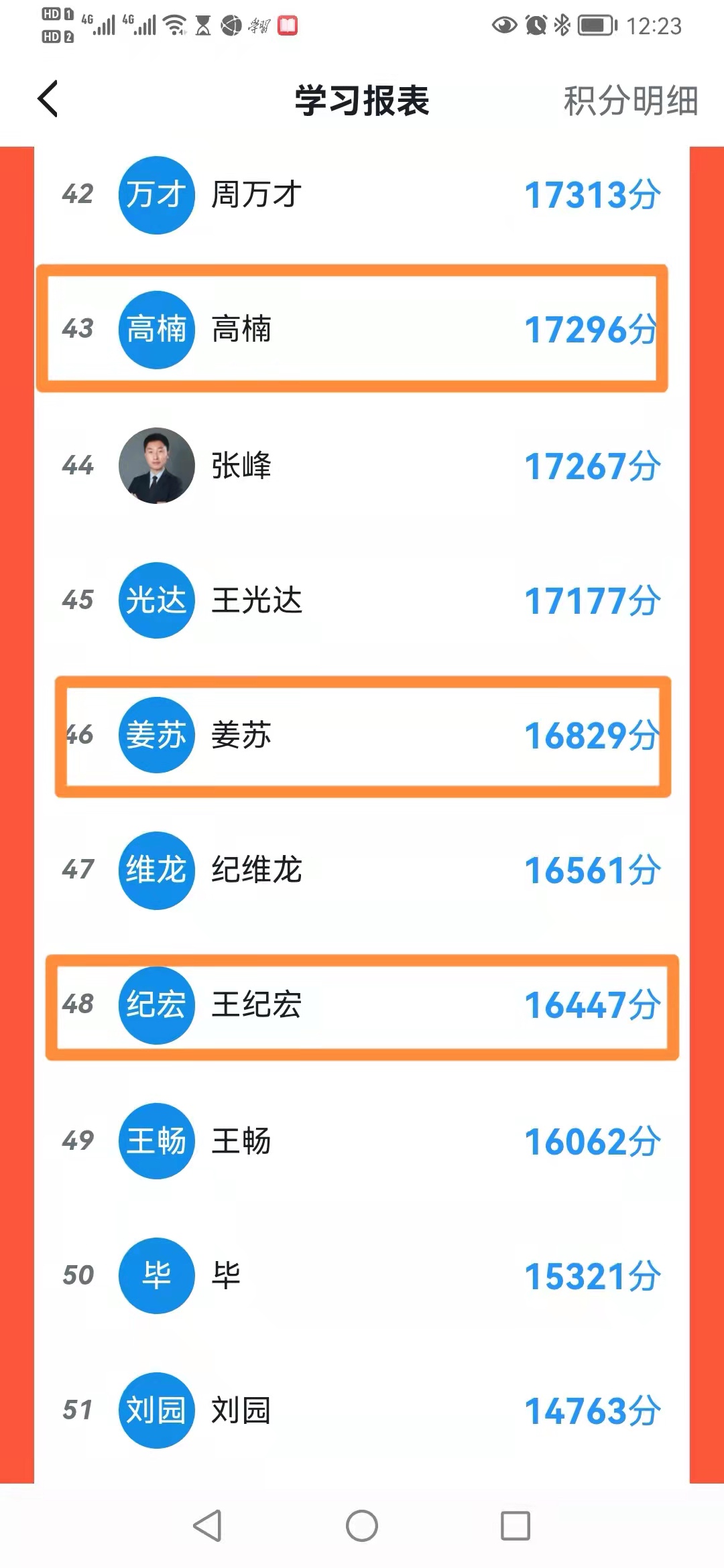Tap the row for 刘园
This screenshot has width=724, height=1568.
(x=362, y=1410)
